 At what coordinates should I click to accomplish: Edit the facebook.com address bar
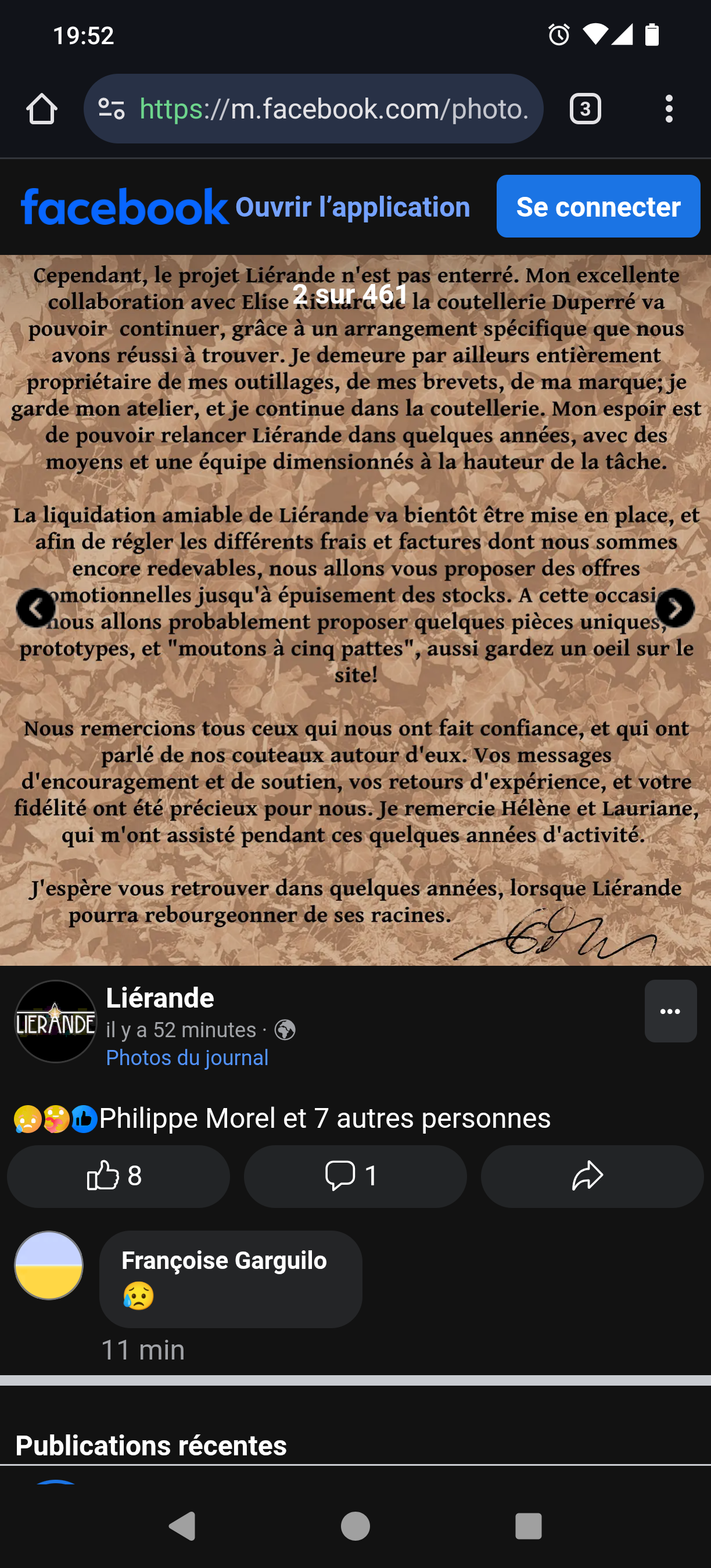[x=332, y=109]
